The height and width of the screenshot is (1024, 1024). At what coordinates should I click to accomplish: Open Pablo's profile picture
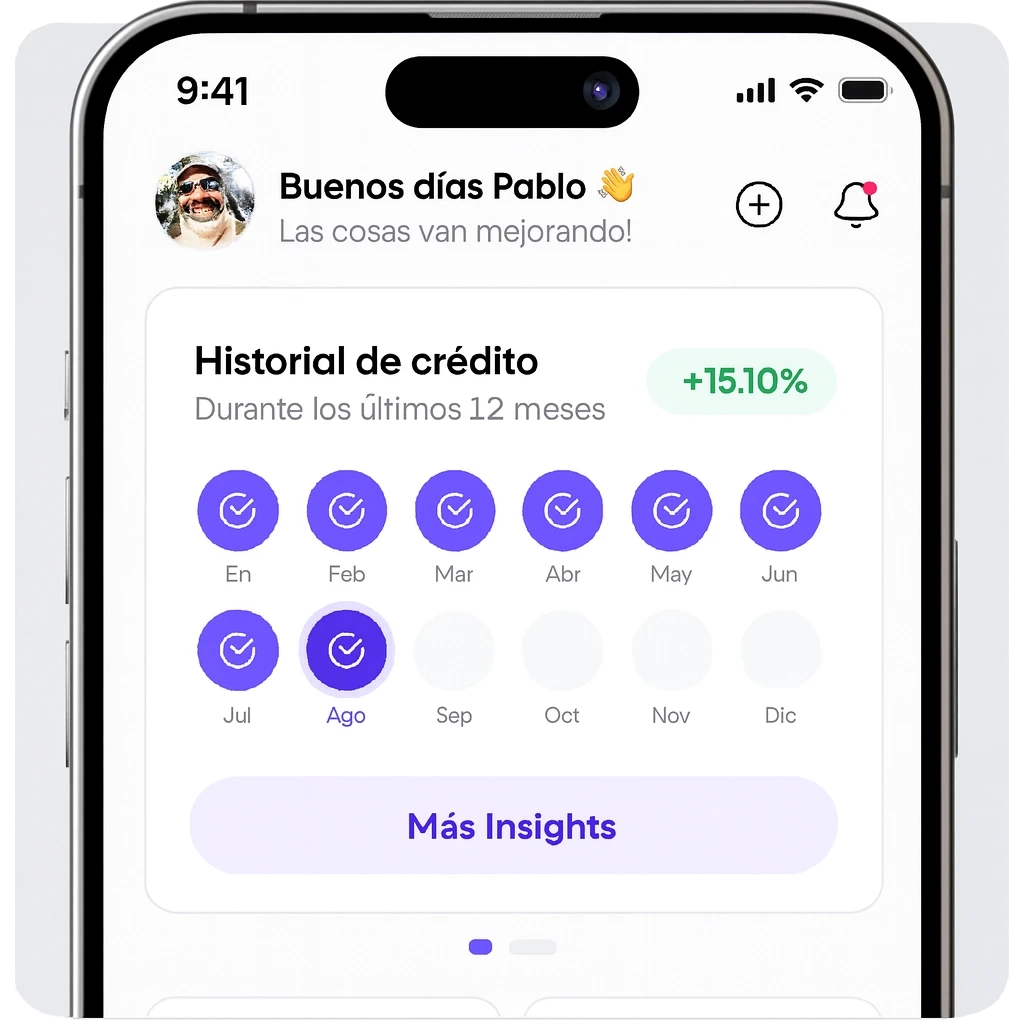coord(204,201)
